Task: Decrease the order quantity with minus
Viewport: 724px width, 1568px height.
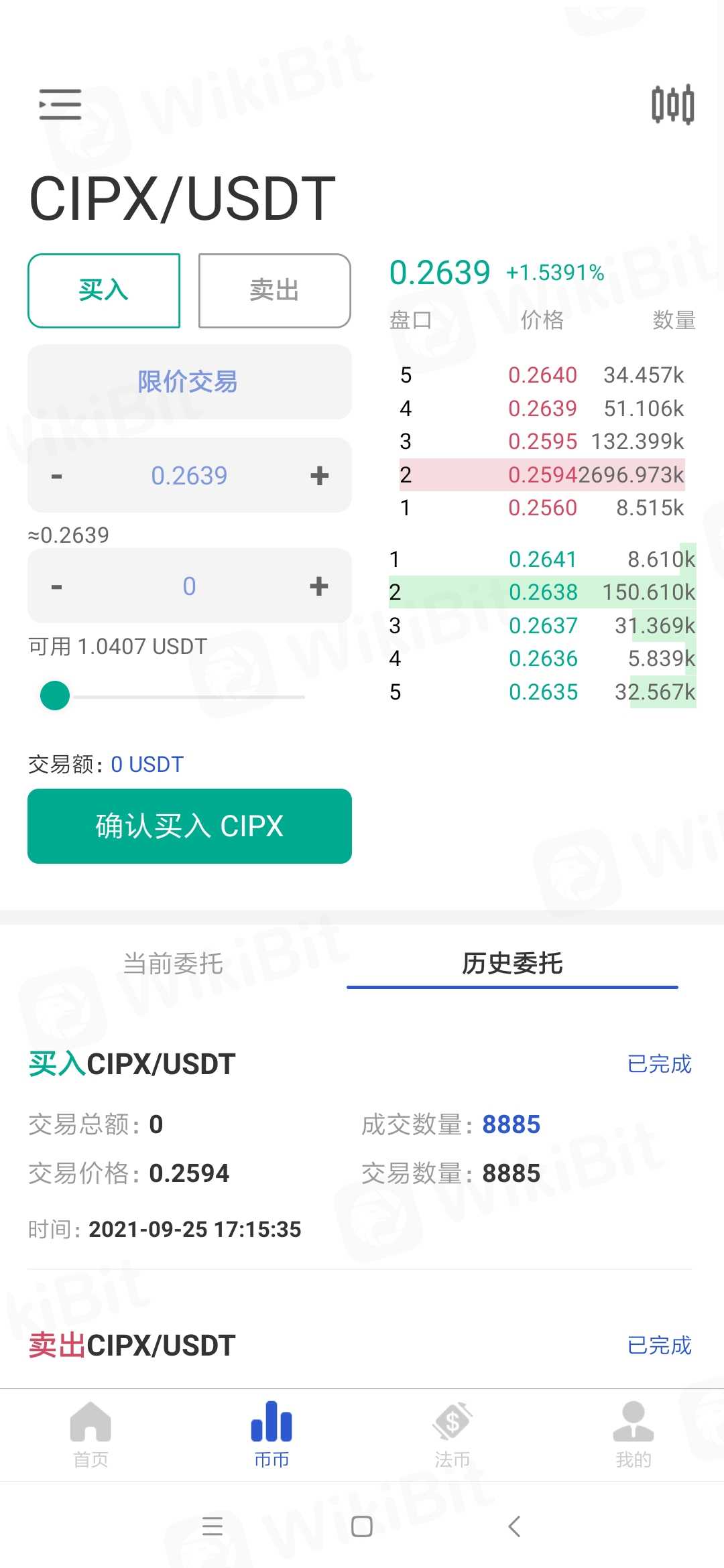Action: (x=57, y=586)
